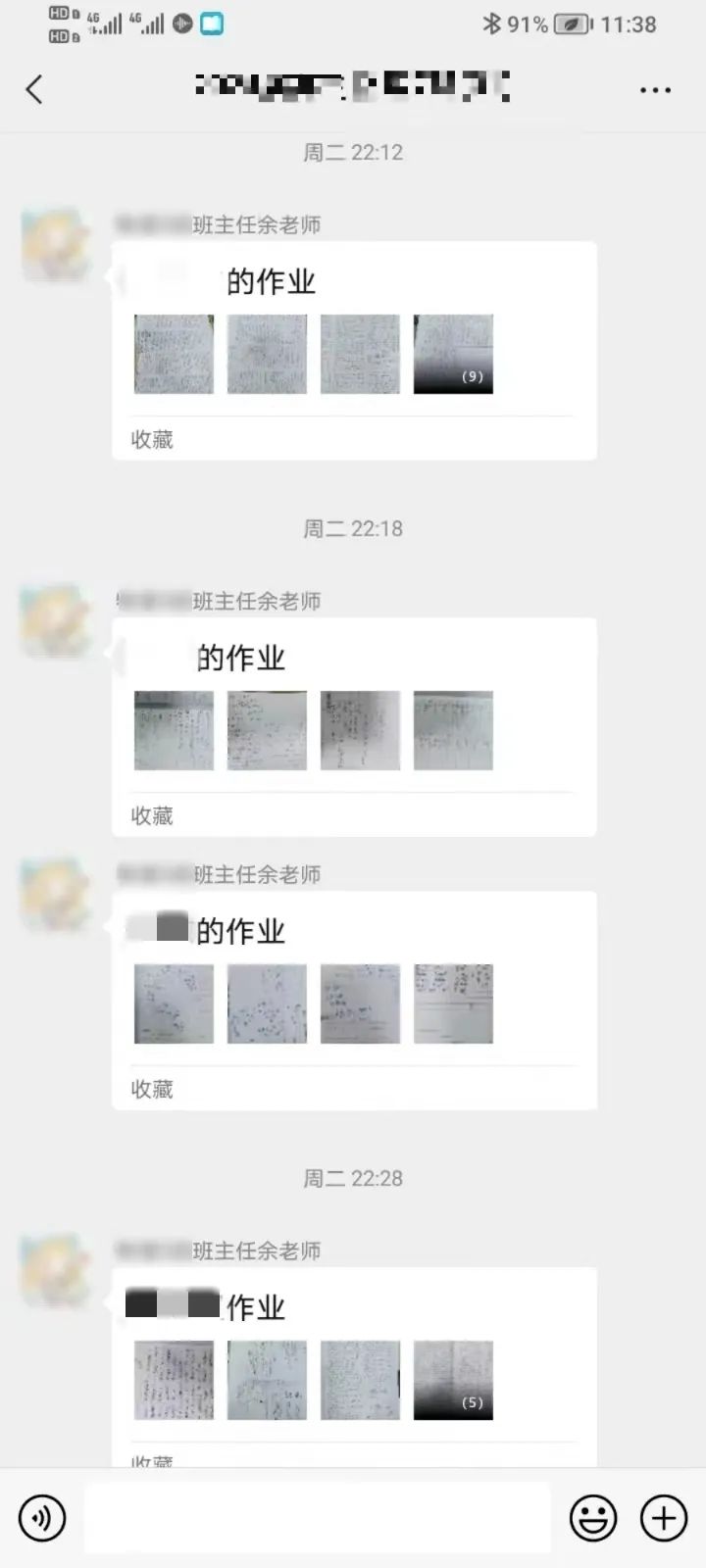Tap 收藏 under first 22:18 homework card

pos(152,816)
